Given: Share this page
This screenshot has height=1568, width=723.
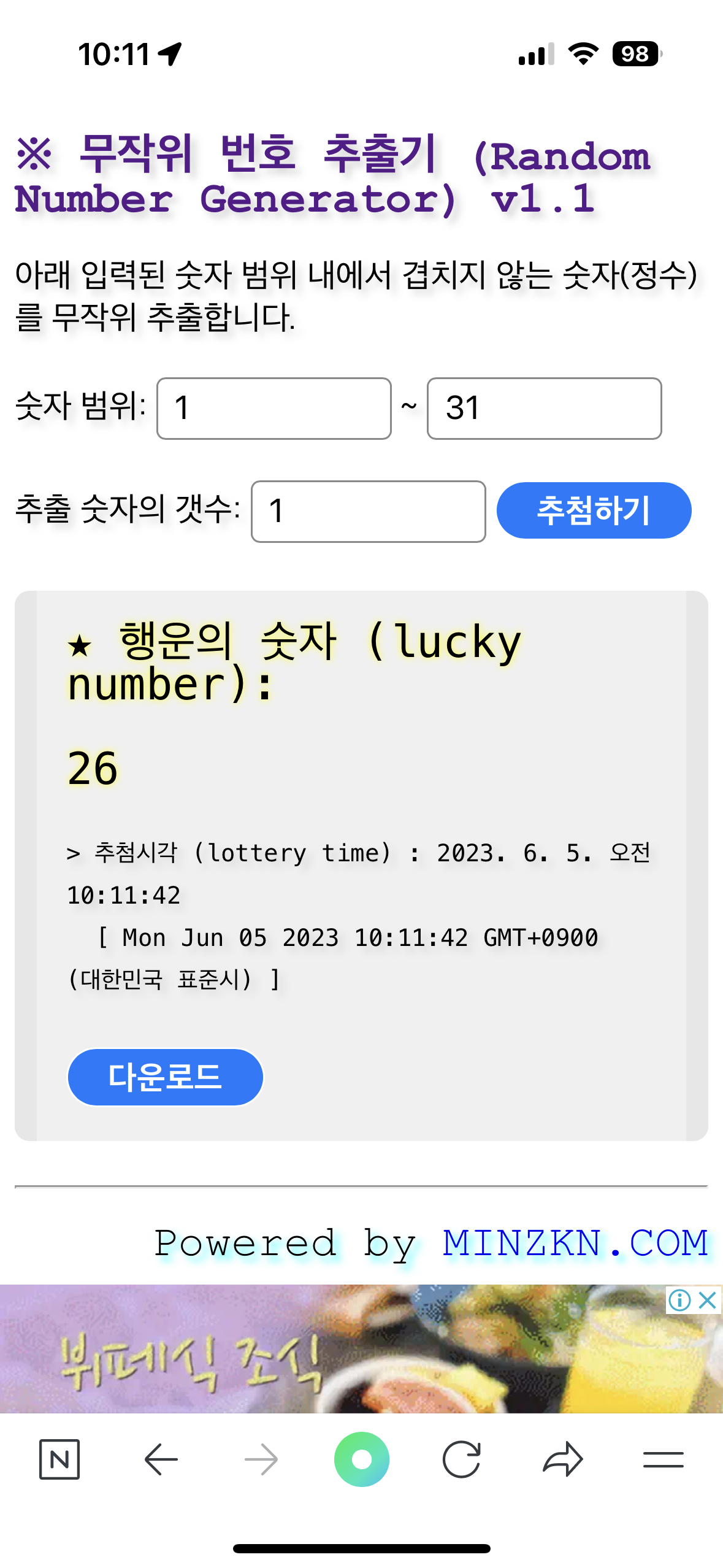Looking at the screenshot, I should pyautogui.click(x=562, y=1459).
